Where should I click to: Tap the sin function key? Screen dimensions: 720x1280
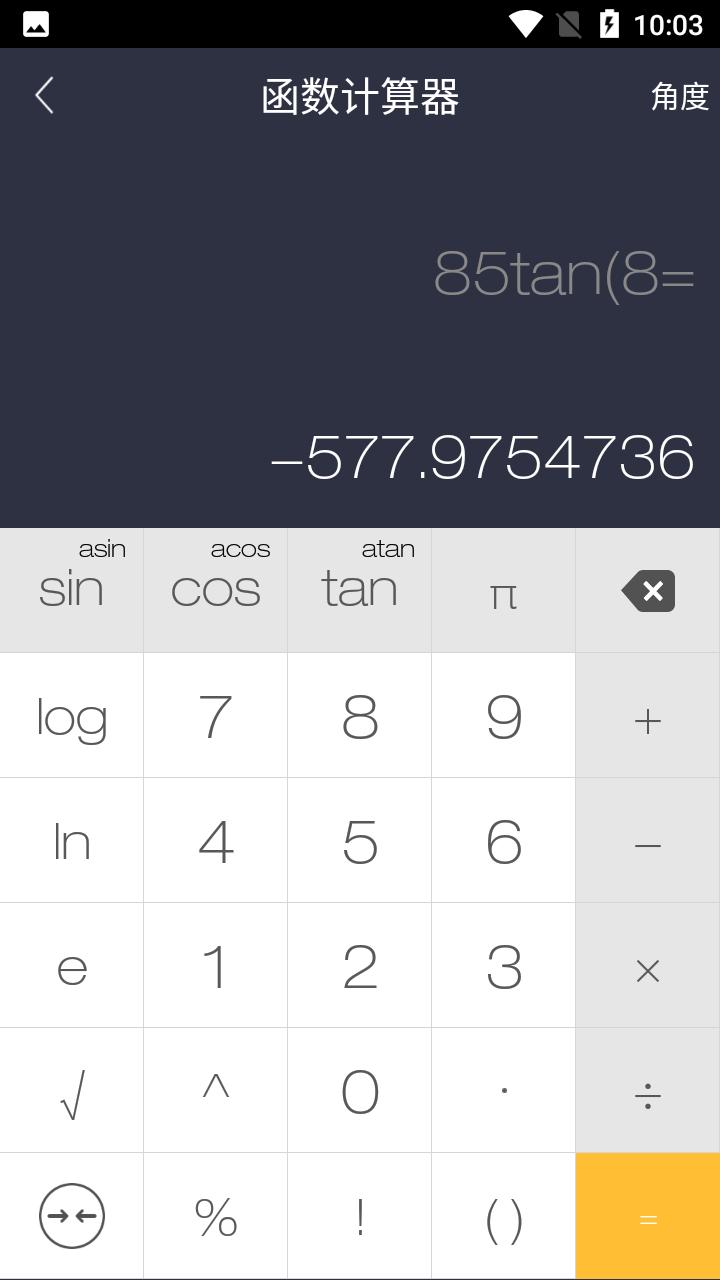72,590
